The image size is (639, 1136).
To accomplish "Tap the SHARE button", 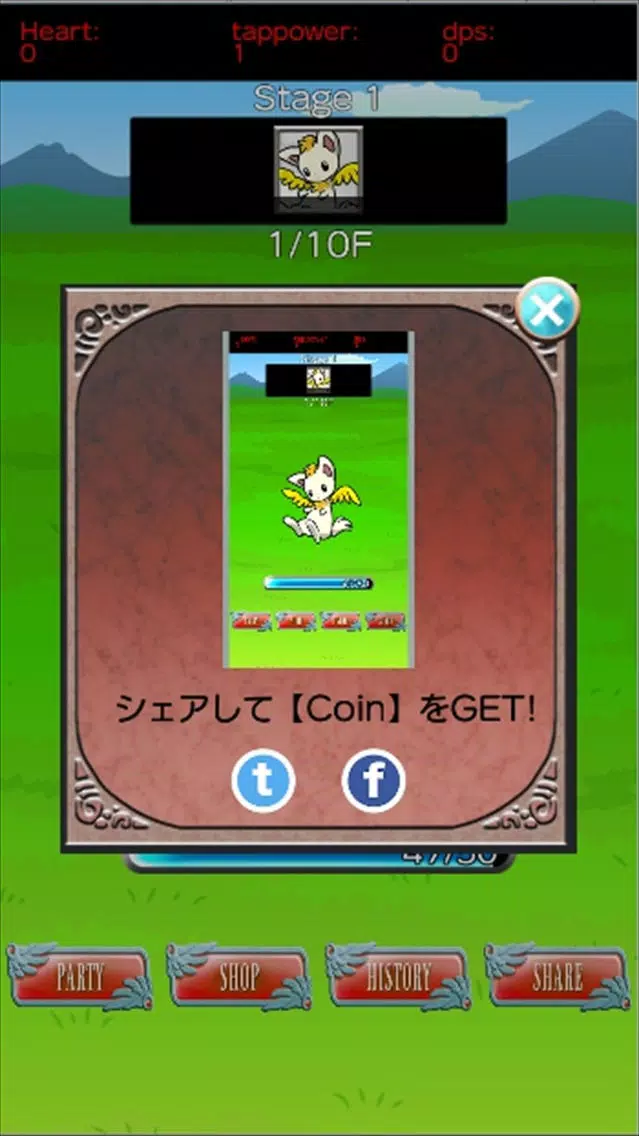I will 557,977.
